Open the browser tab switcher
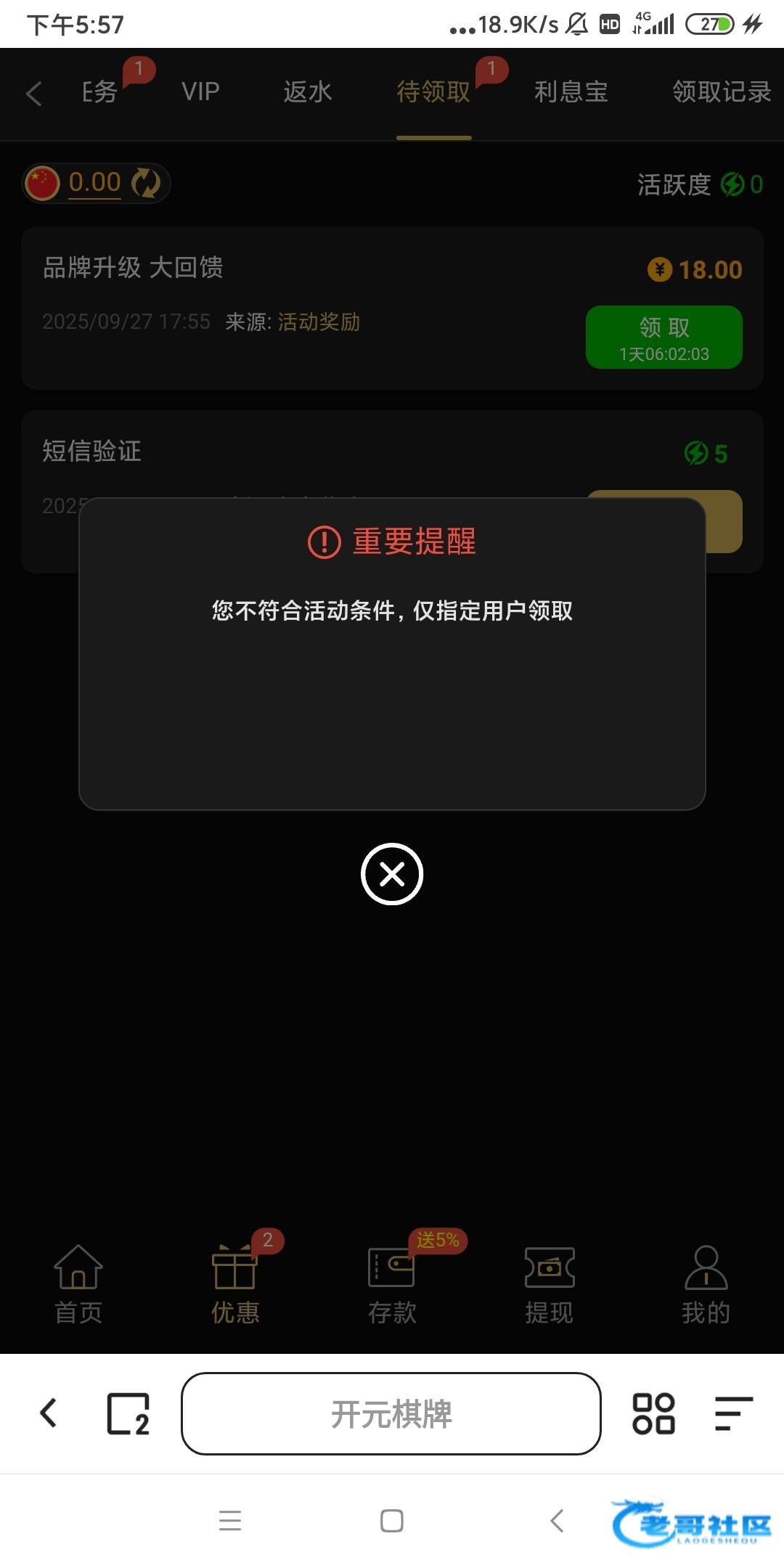 tap(128, 1413)
